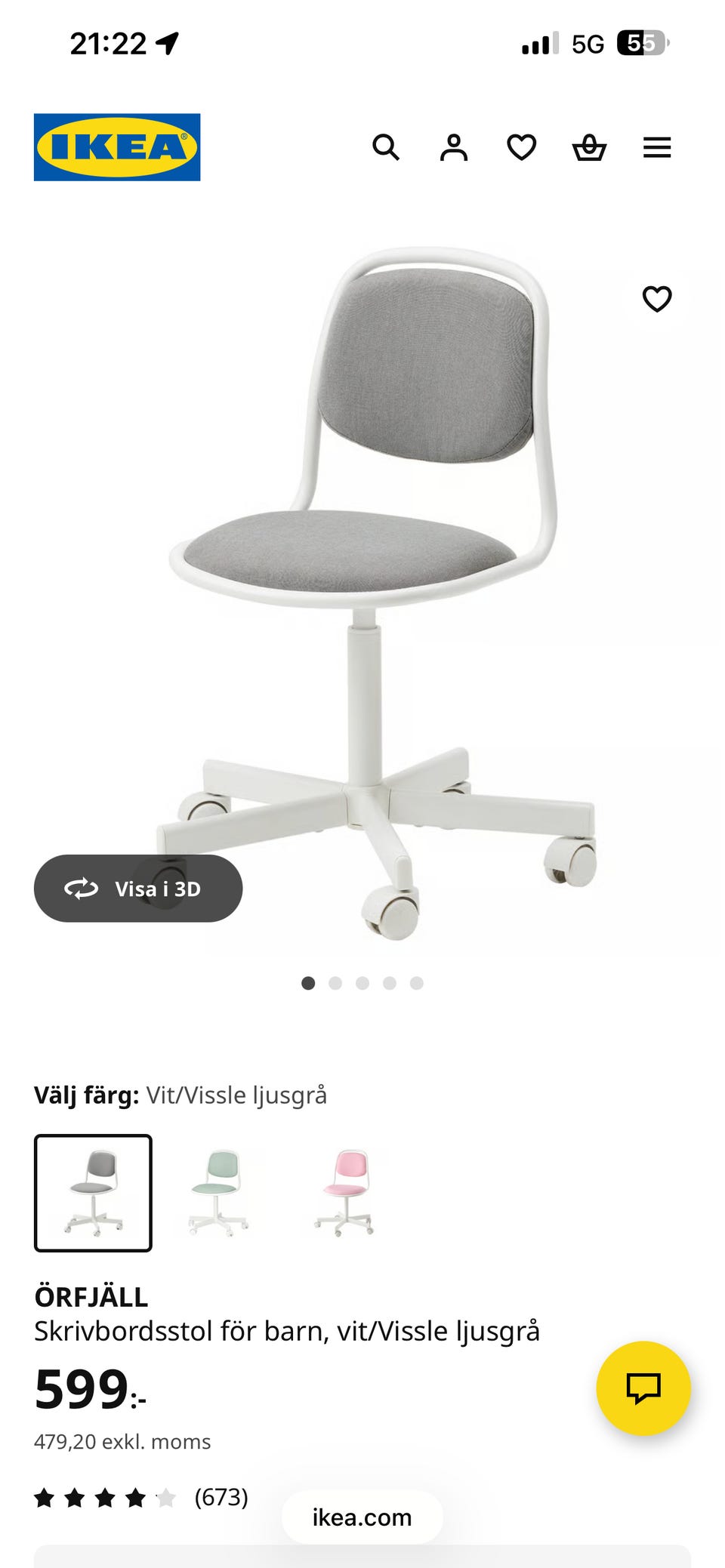This screenshot has width=725, height=1568.
Task: Click the first carousel dot
Action: click(x=308, y=981)
